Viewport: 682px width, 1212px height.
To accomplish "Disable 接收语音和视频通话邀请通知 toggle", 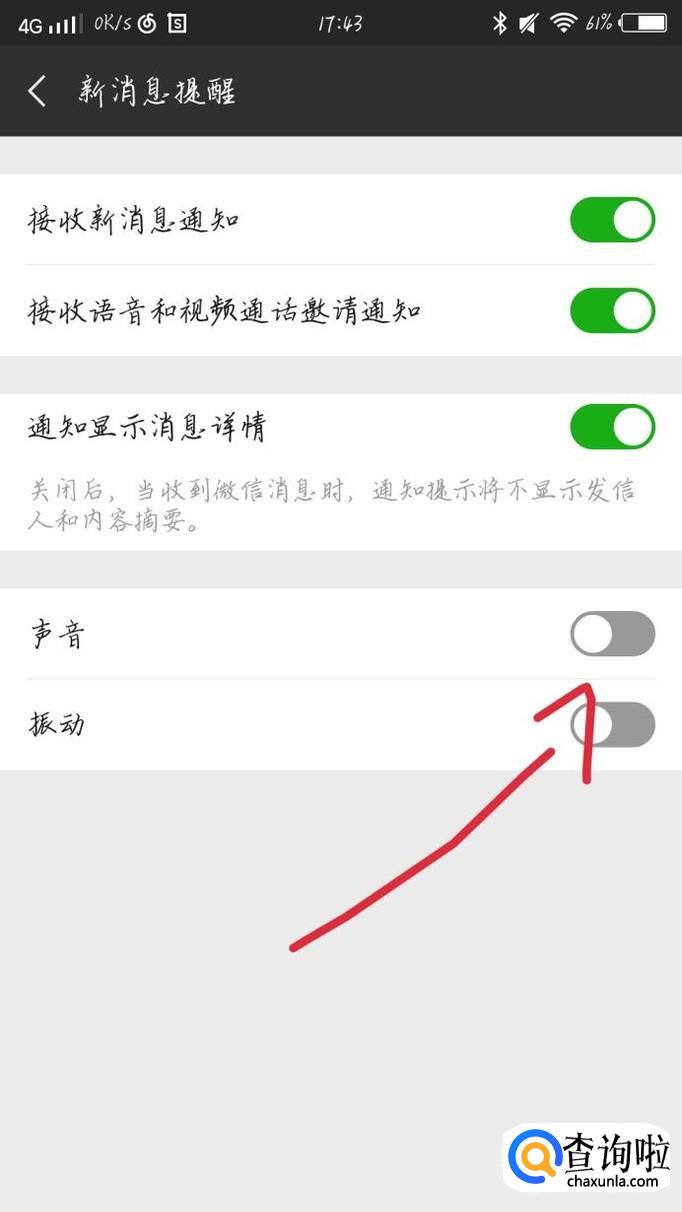I will (612, 311).
